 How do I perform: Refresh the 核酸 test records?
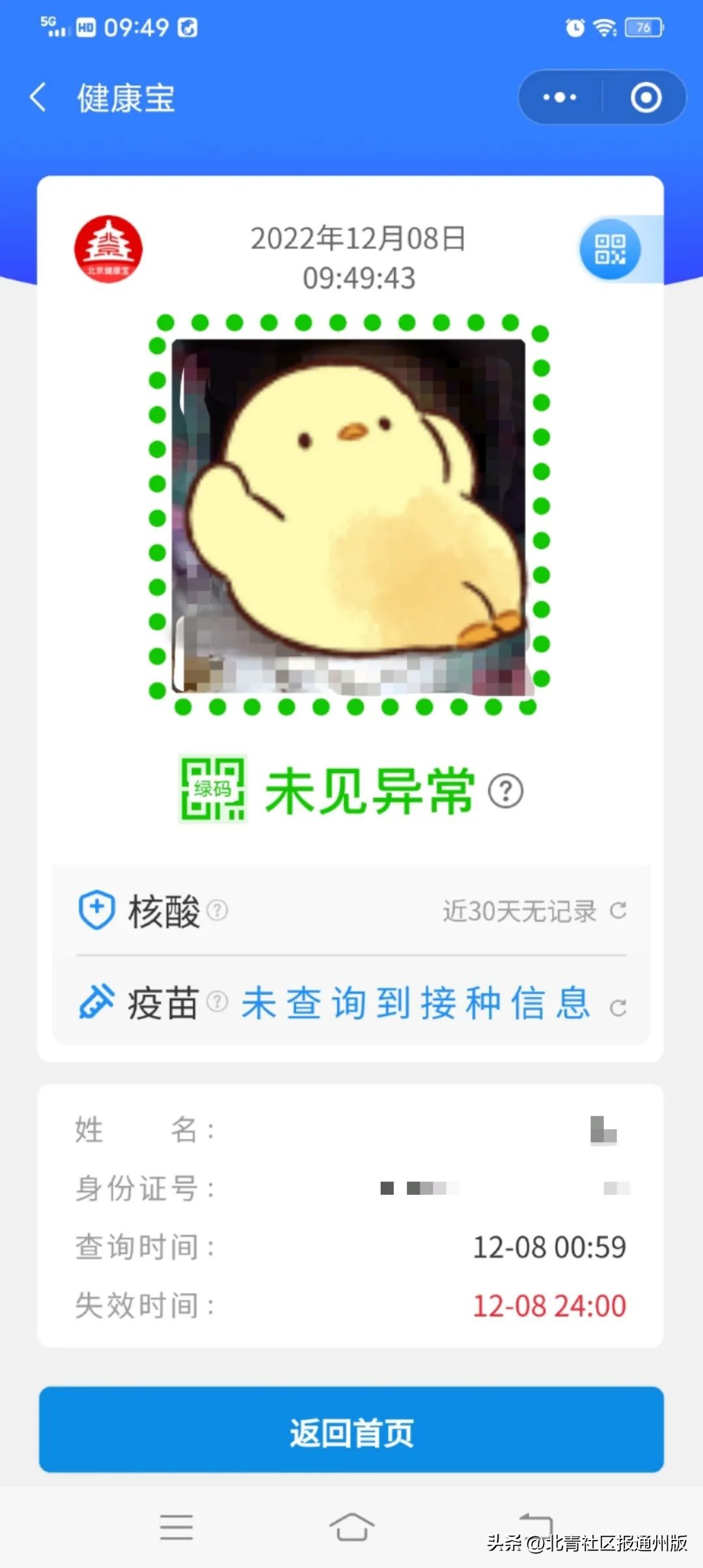click(617, 912)
